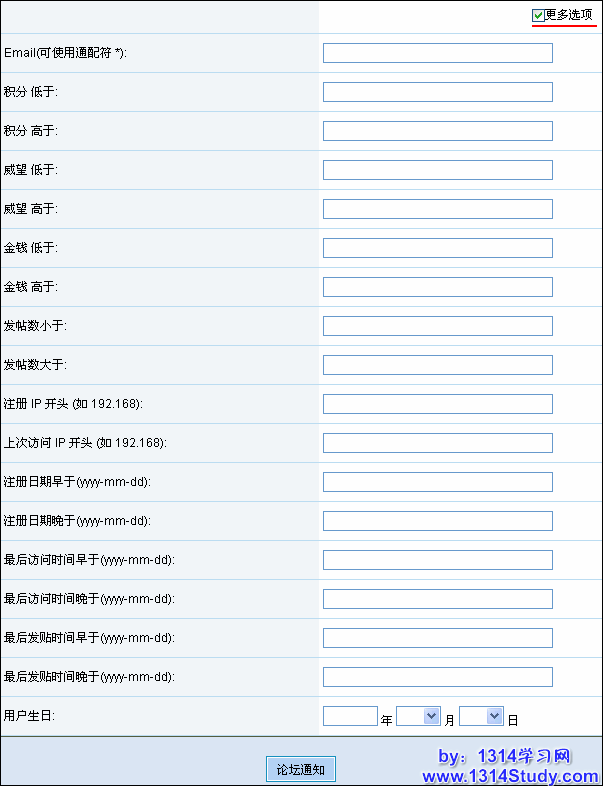
Task: Tap the 金钱 高于 field
Action: 437,287
